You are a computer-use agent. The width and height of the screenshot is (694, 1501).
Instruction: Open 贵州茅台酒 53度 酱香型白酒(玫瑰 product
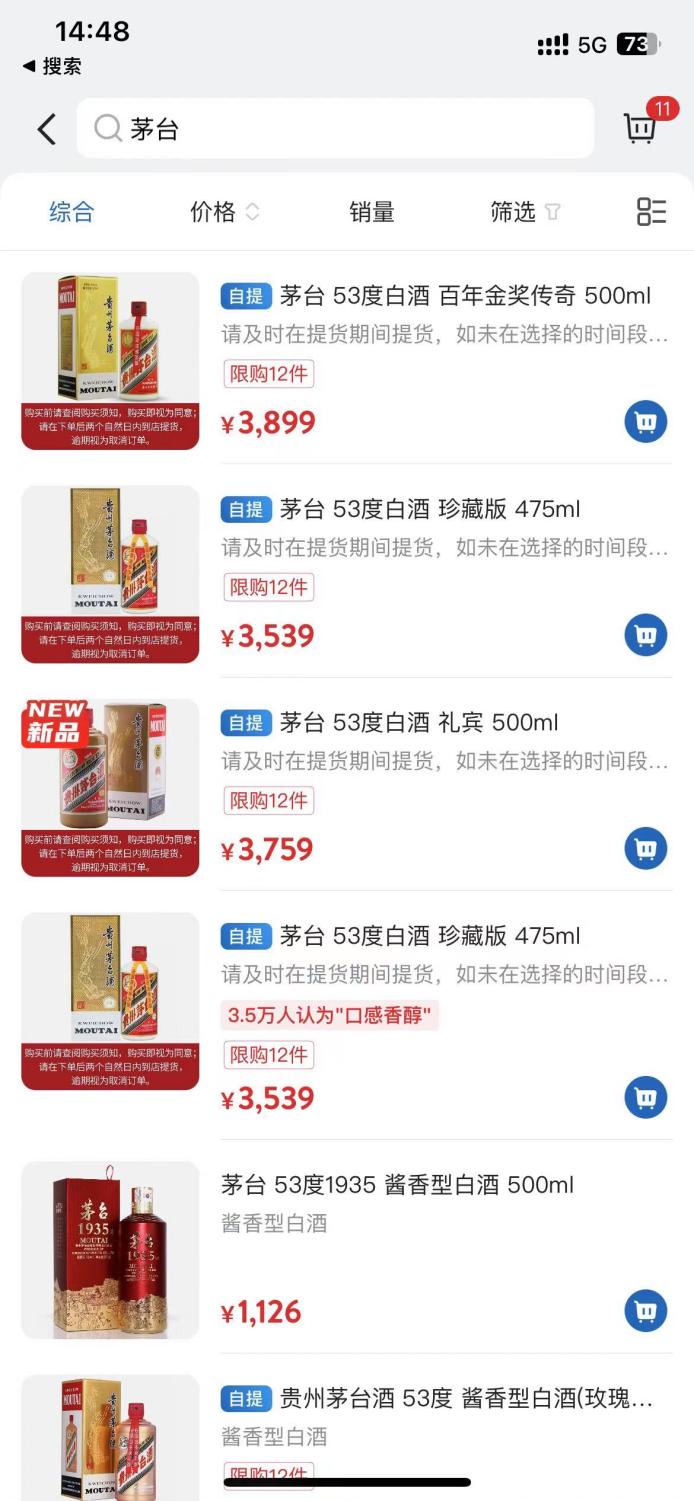point(437,1399)
